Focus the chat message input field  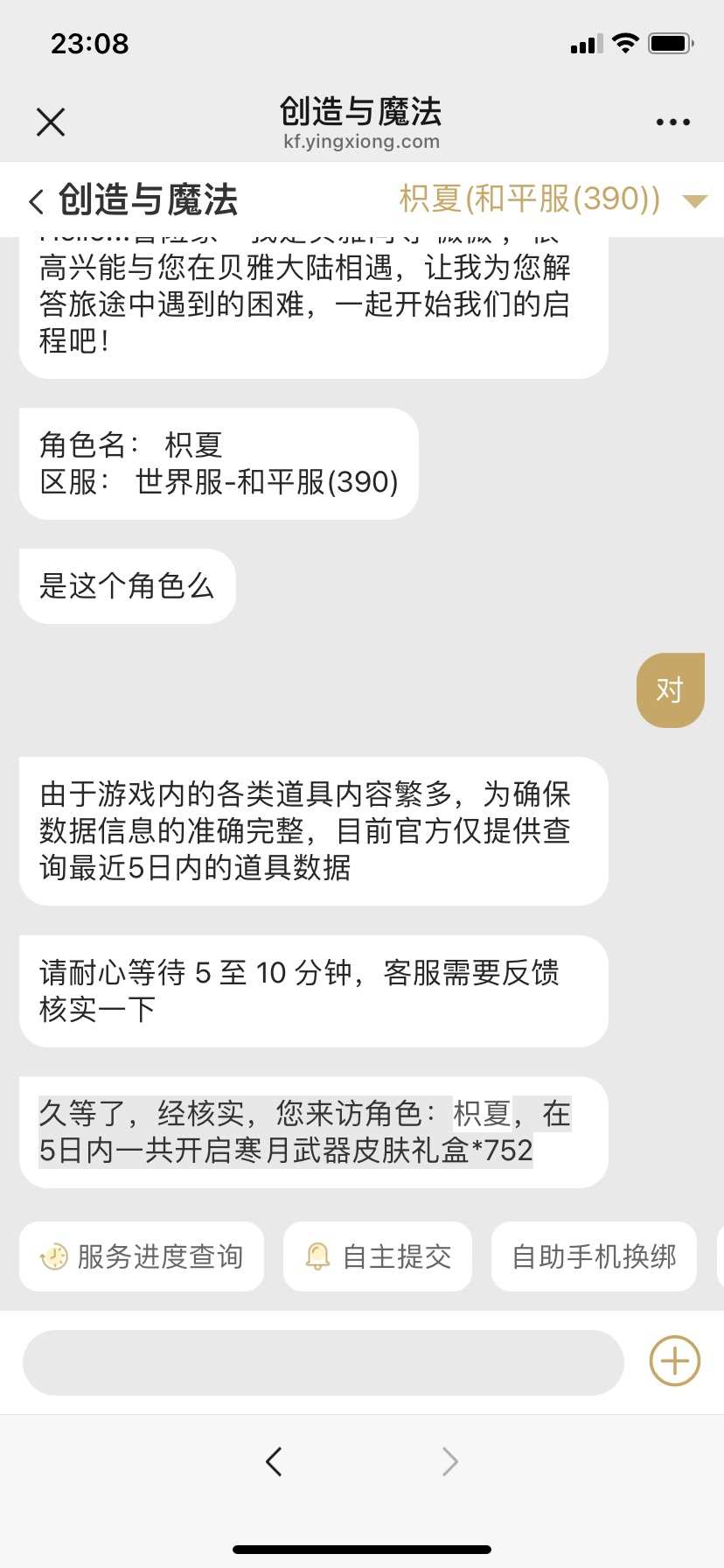click(x=323, y=1362)
